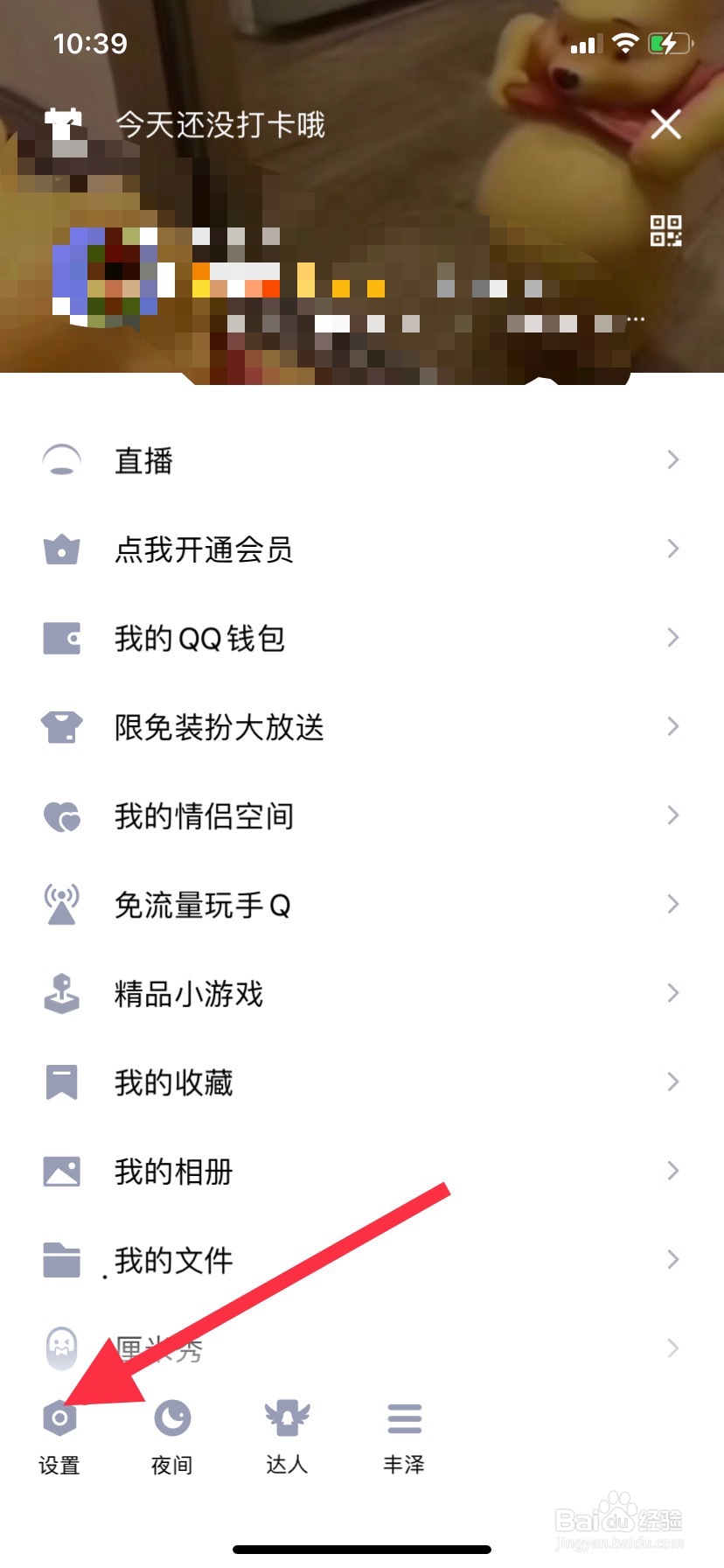Open the QR code icon
This screenshot has width=724, height=1568.
665,231
